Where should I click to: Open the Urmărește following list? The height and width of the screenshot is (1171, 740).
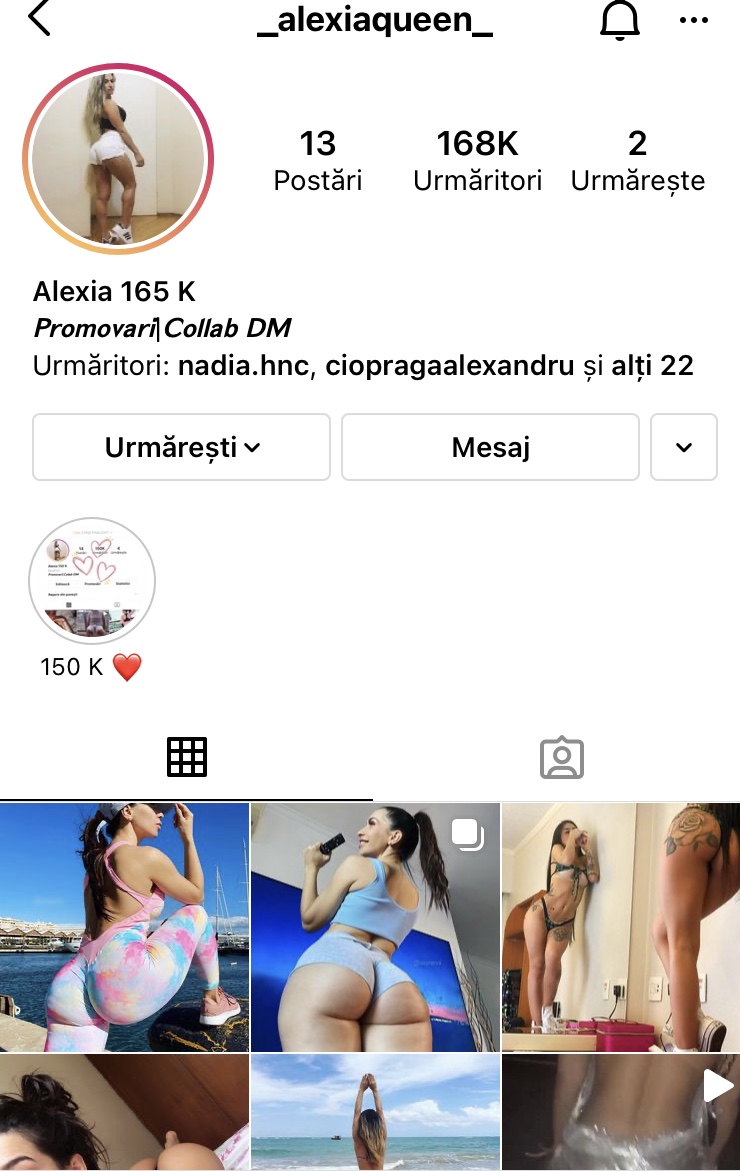[638, 160]
